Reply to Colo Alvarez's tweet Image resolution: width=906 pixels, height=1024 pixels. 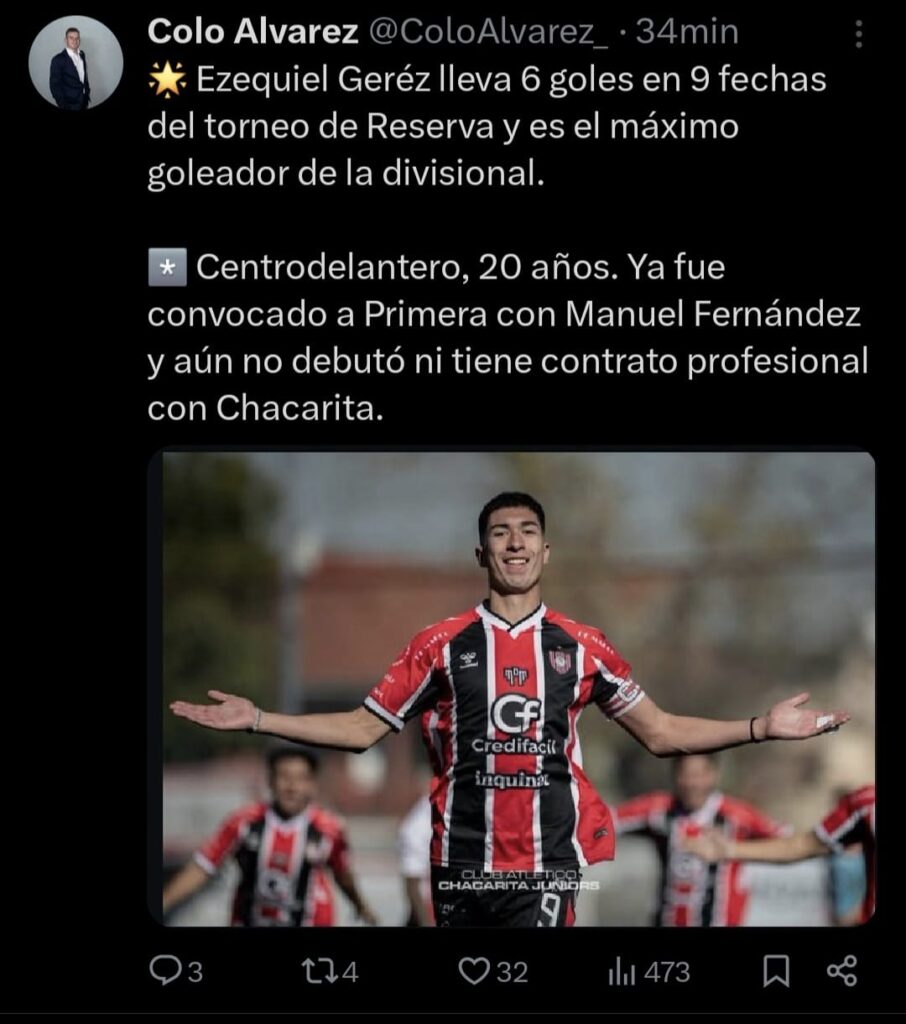165,971
